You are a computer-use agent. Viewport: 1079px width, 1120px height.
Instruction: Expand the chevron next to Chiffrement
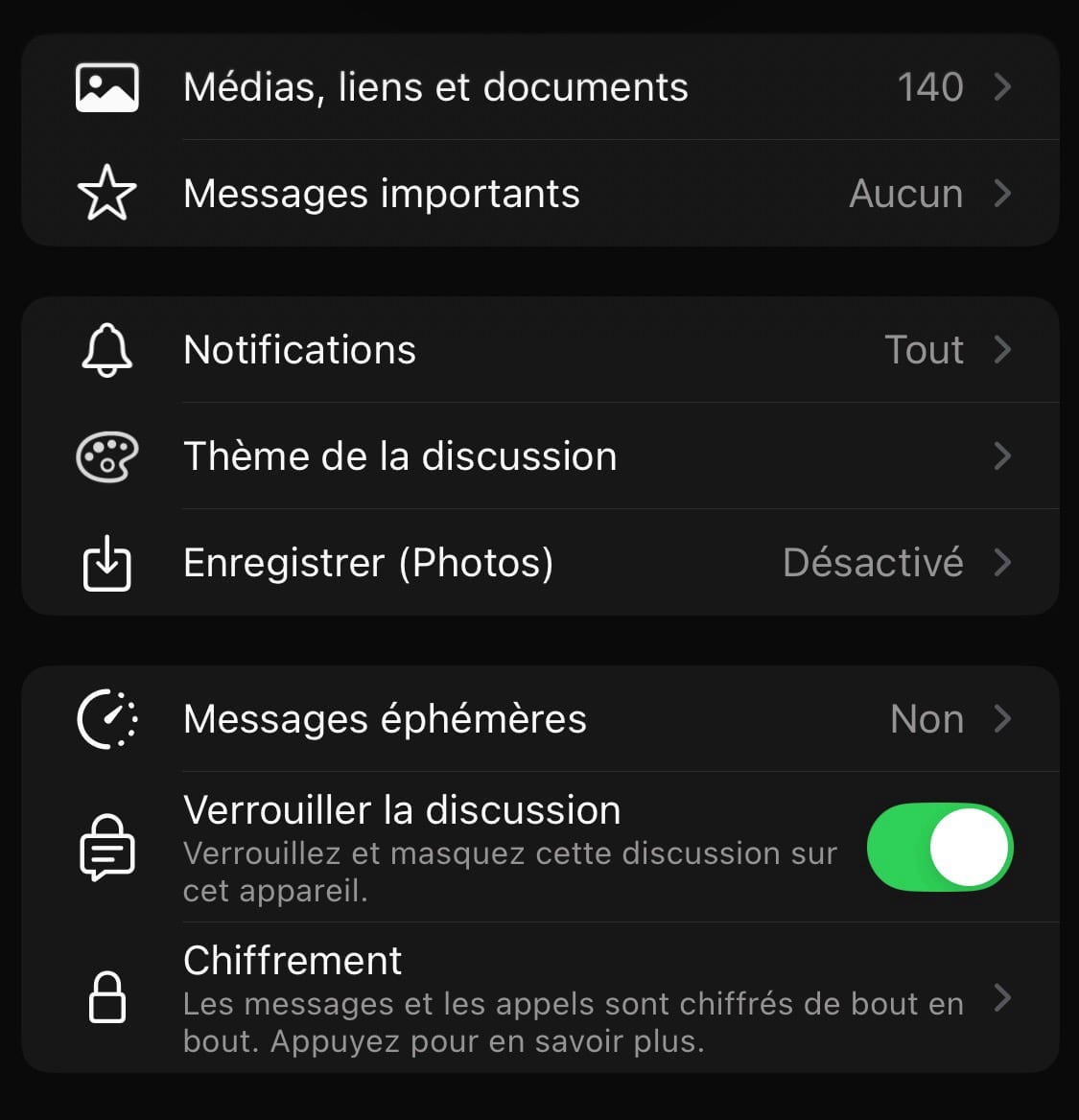pos(1003,998)
